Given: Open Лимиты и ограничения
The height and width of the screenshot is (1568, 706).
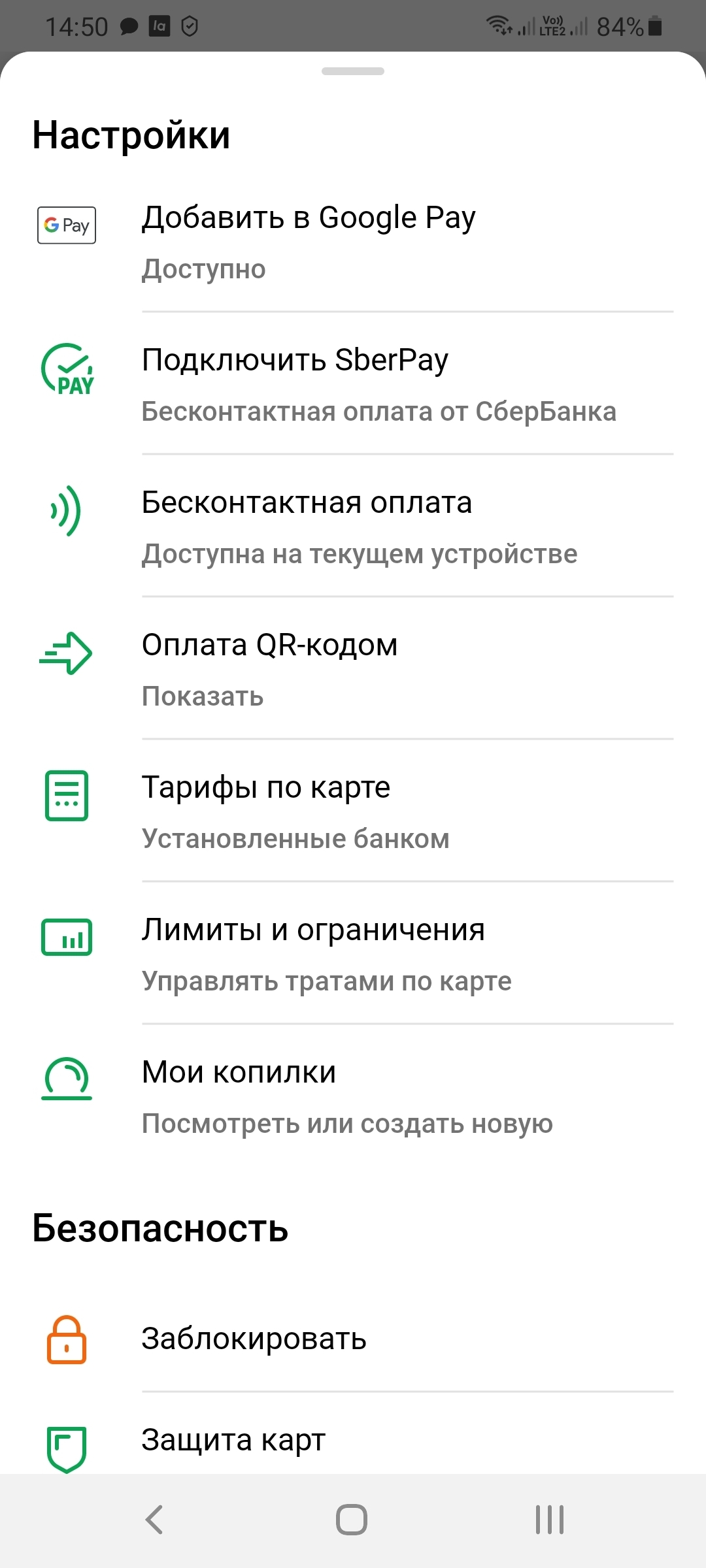Looking at the screenshot, I should (353, 953).
